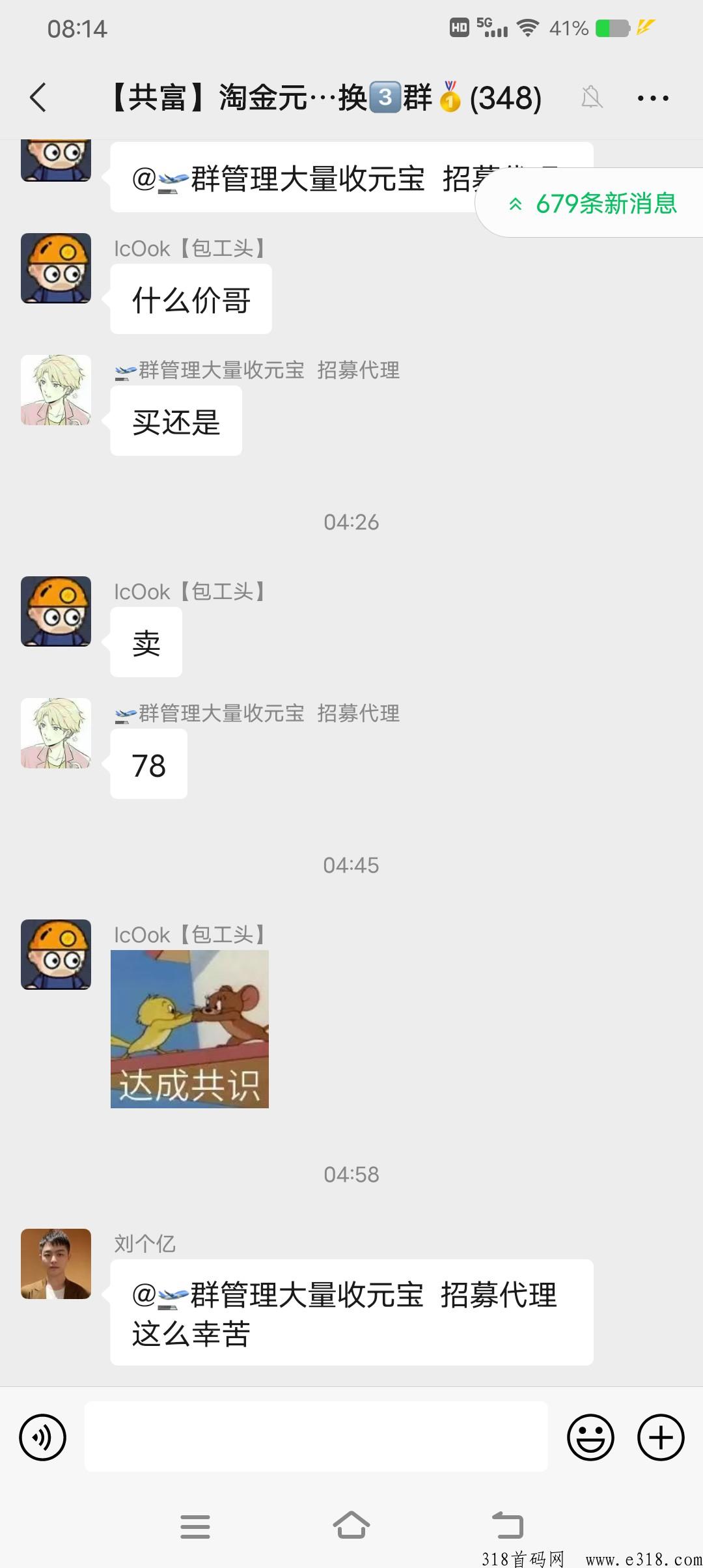
Task: Open IcOok's avatar above the 卖 message
Action: 56,611
